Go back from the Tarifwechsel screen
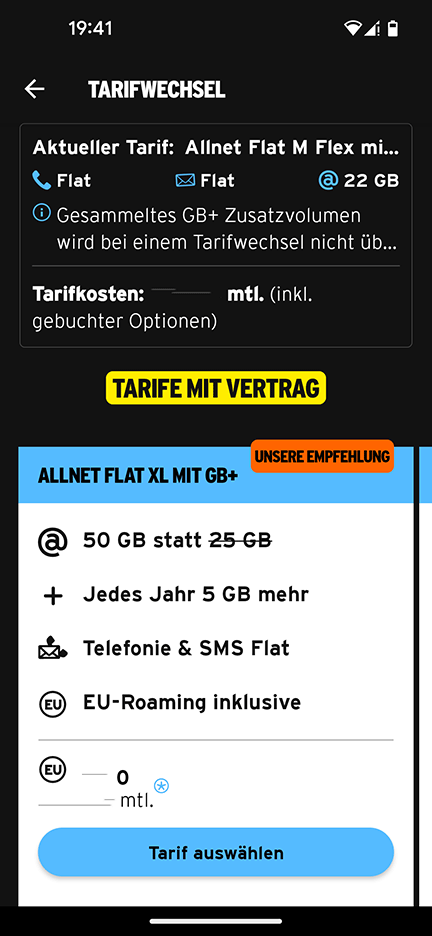The image size is (432, 936). [35, 89]
